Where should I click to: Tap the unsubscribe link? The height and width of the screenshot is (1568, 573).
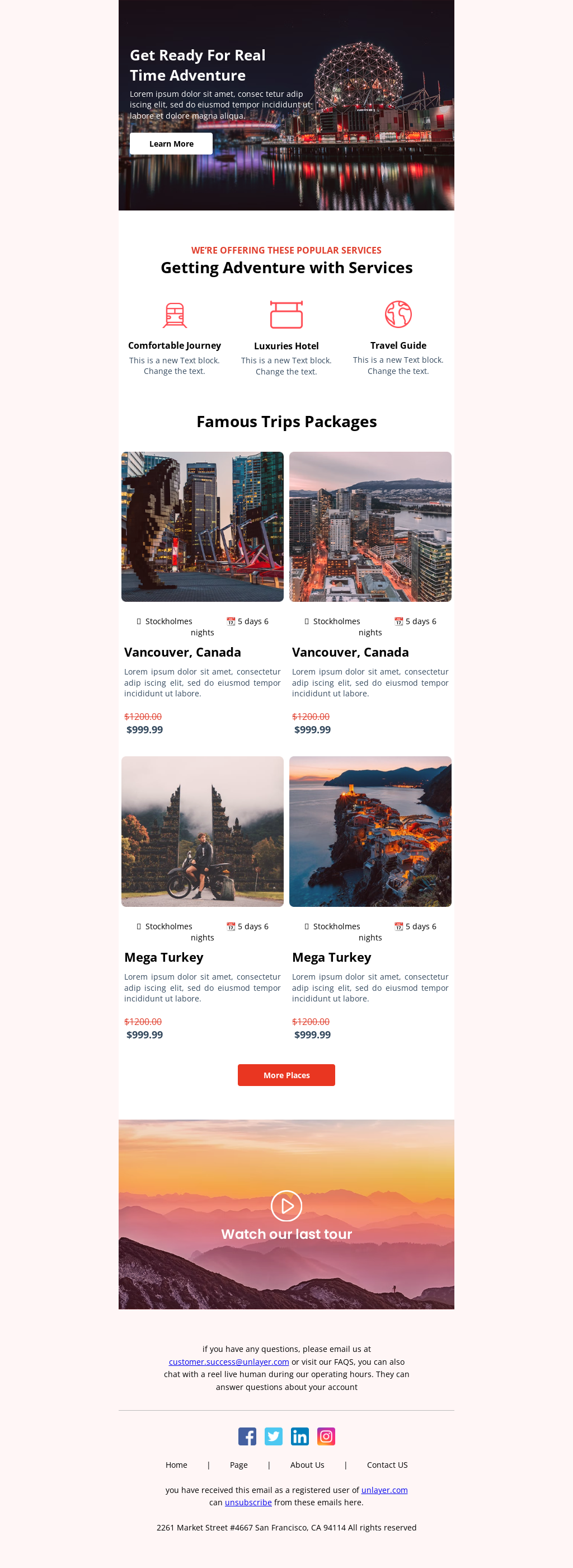248,1503
